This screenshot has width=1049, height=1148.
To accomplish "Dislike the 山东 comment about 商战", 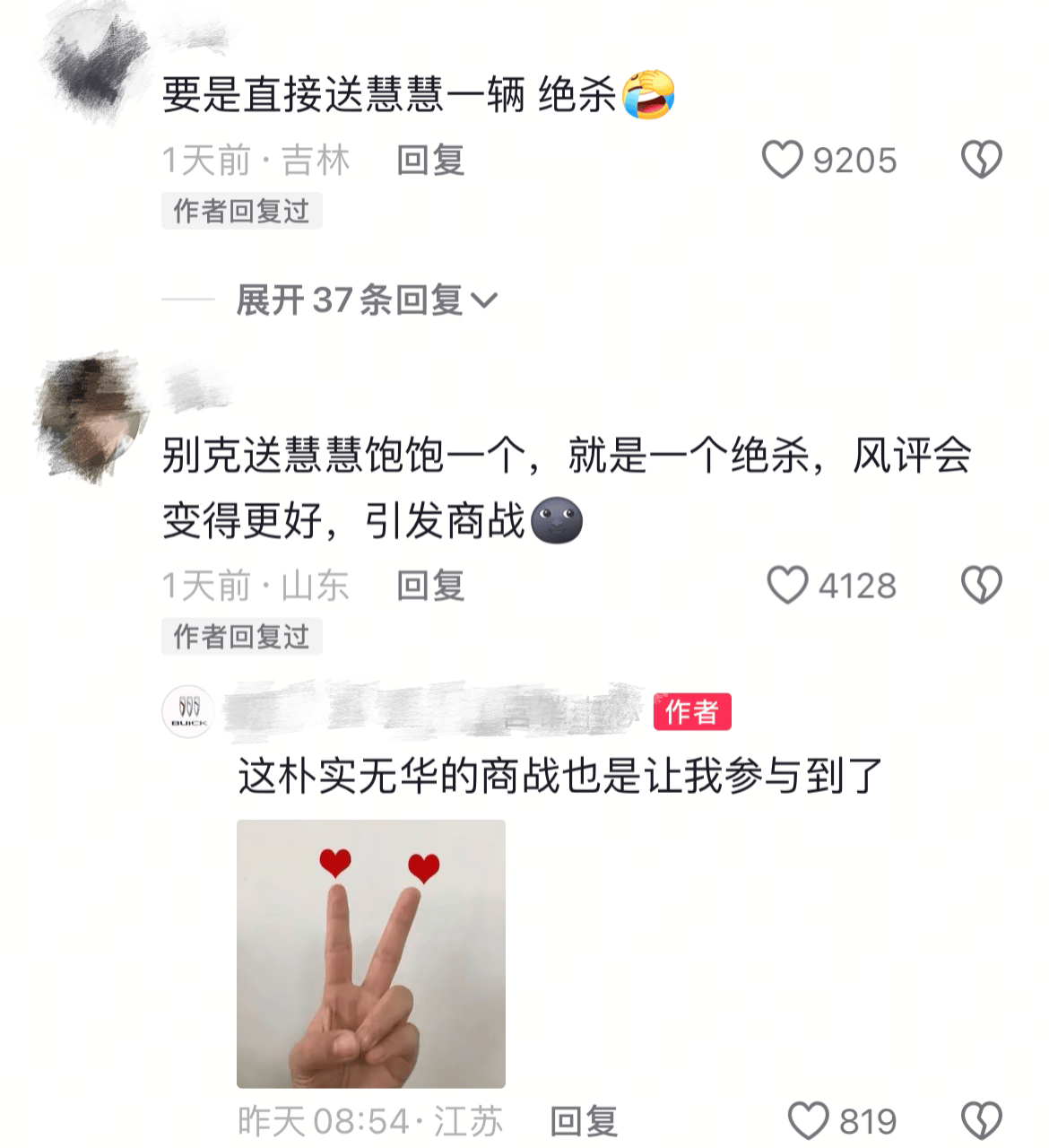I will [x=981, y=586].
